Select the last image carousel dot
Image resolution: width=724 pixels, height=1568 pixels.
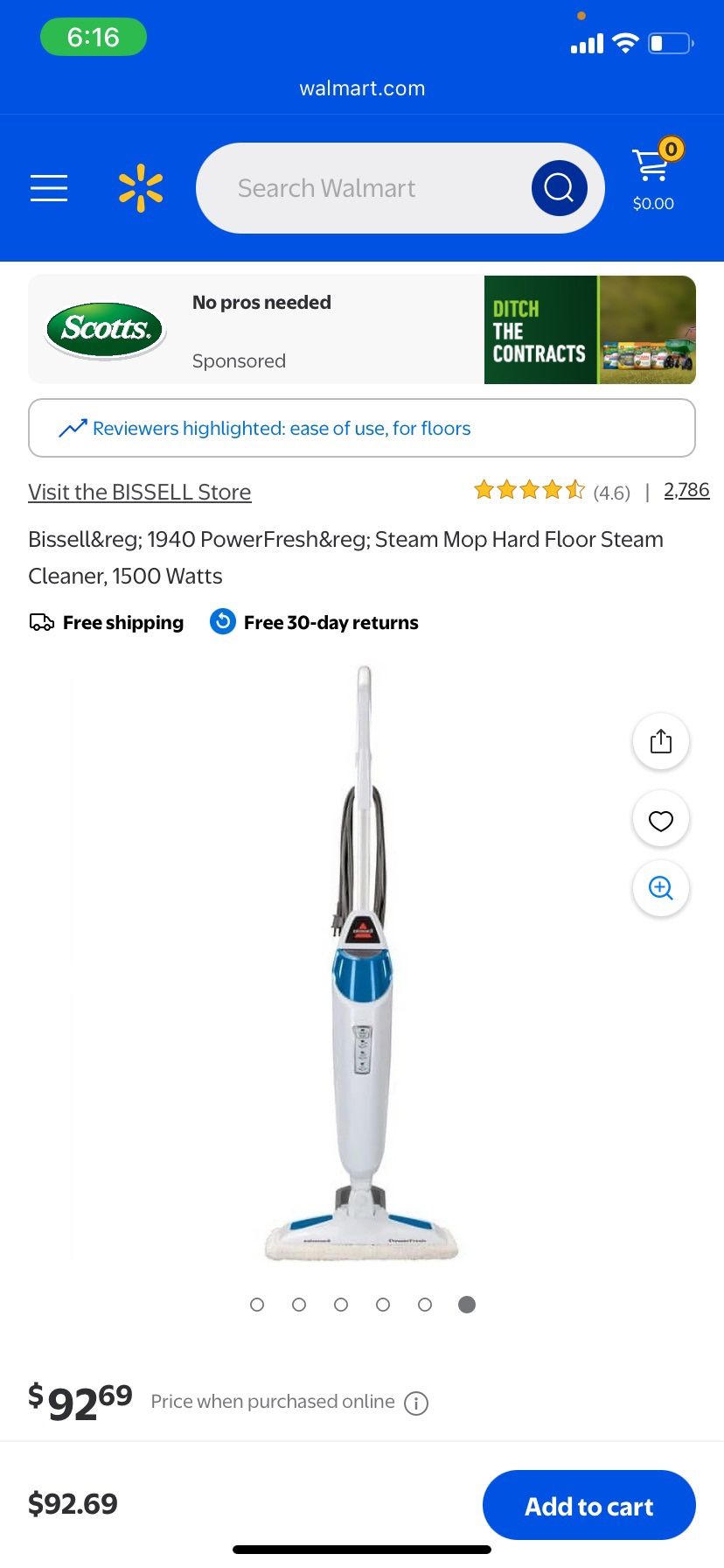pos(466,1304)
